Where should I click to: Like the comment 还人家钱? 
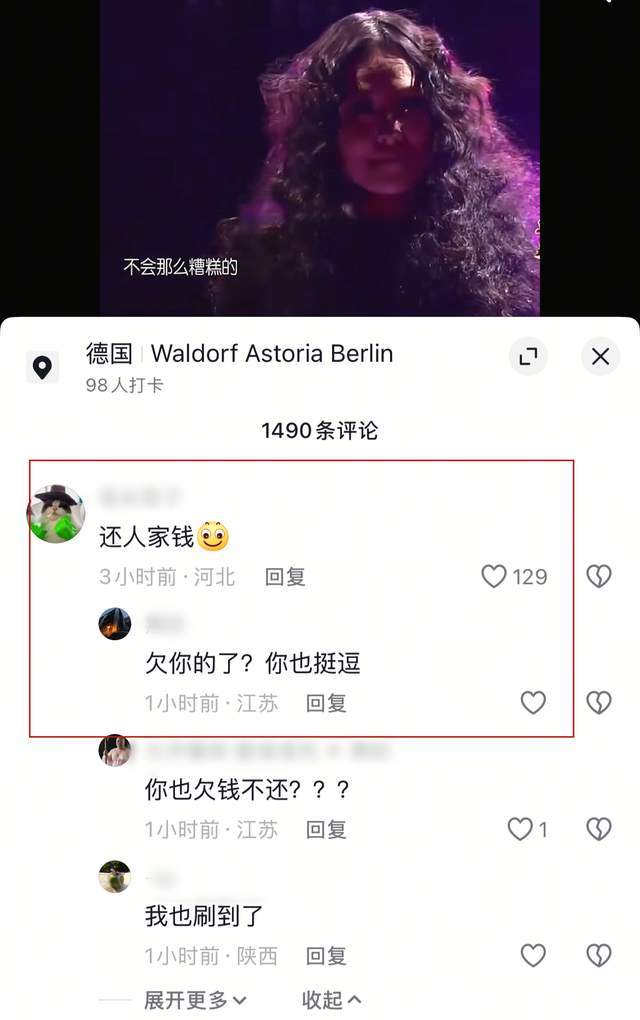tap(495, 576)
